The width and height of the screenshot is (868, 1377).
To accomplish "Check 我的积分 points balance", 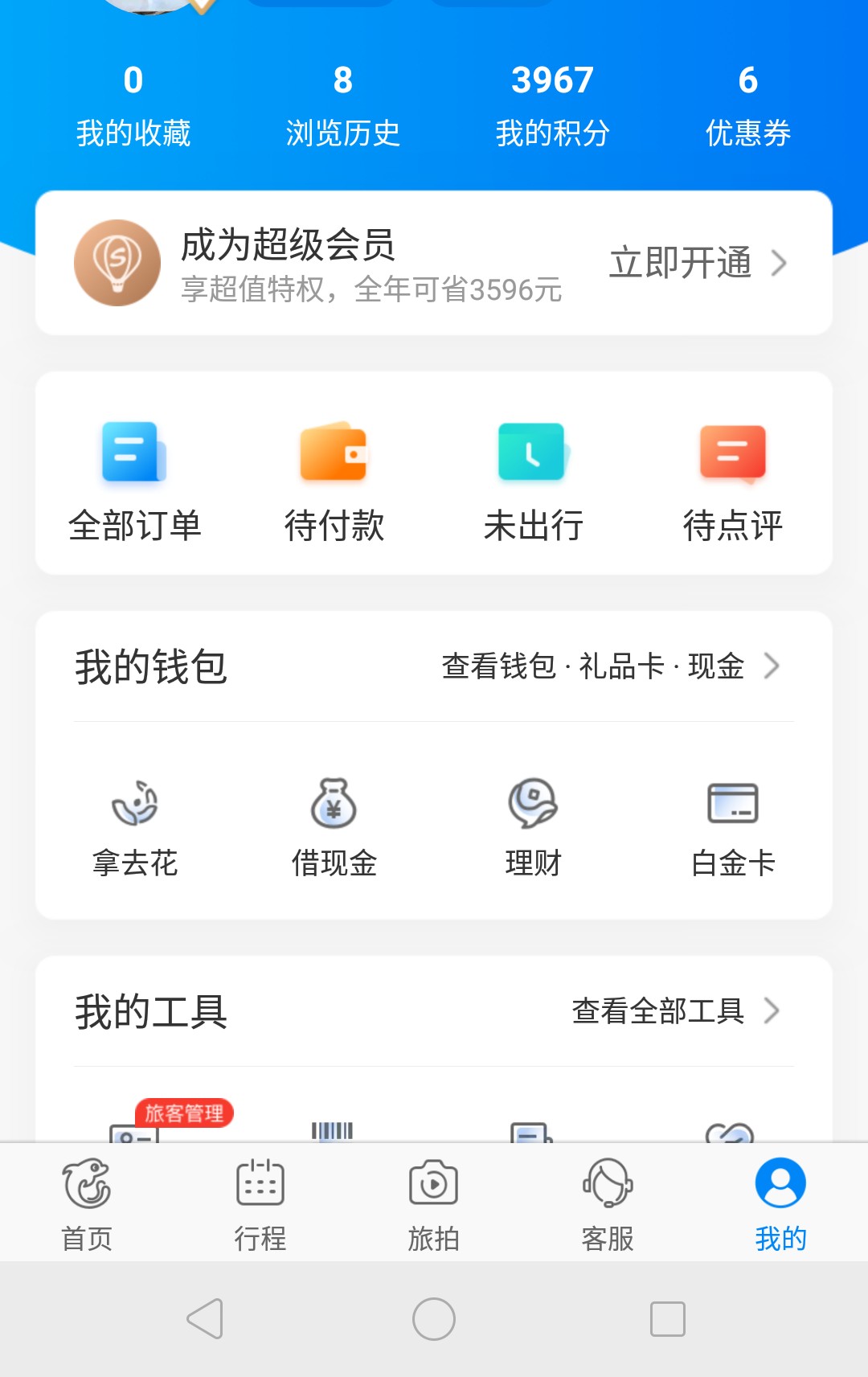I will point(553,106).
